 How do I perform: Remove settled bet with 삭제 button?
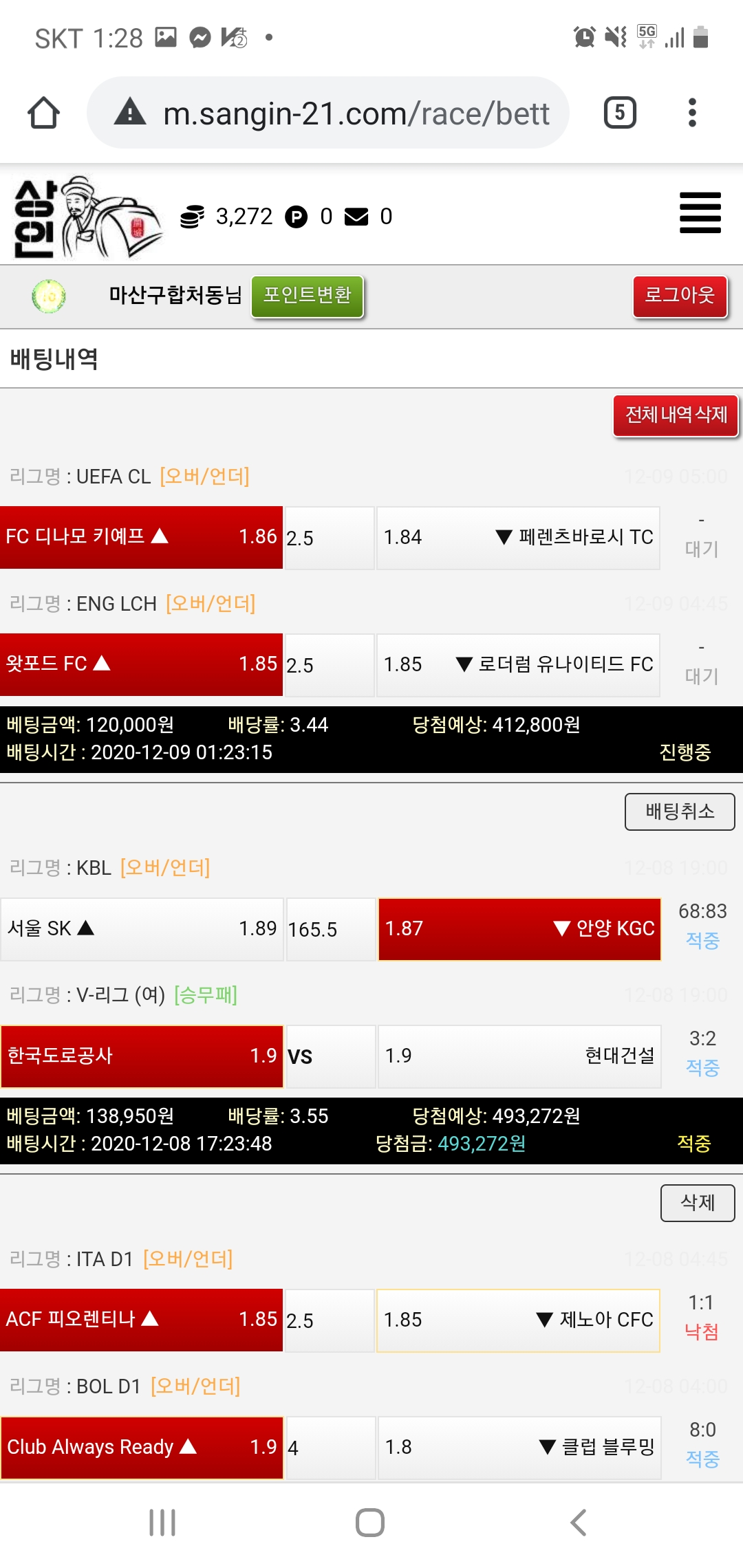click(x=697, y=1203)
